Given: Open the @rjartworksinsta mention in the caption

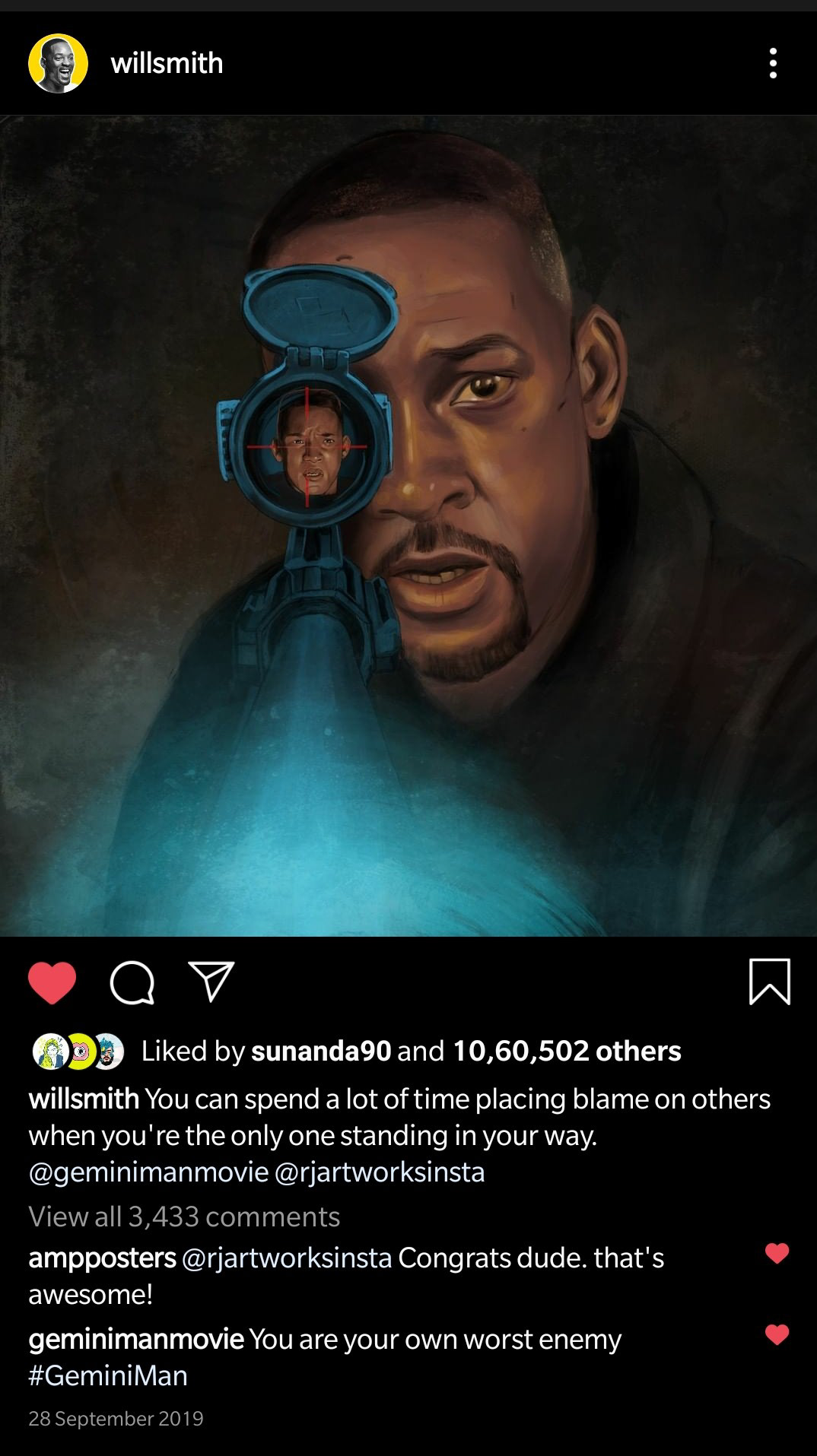Looking at the screenshot, I should [x=379, y=1172].
